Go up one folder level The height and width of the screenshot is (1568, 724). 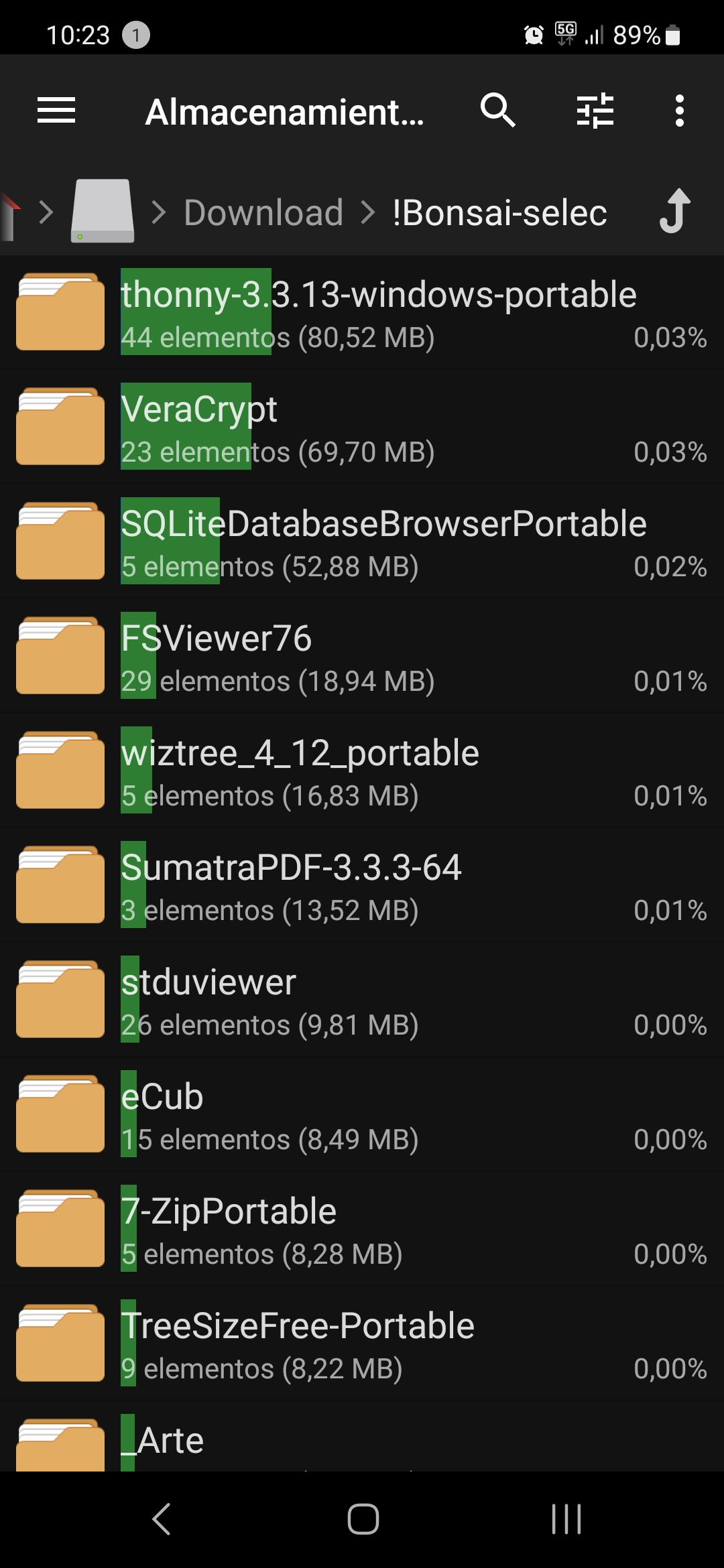tap(675, 211)
